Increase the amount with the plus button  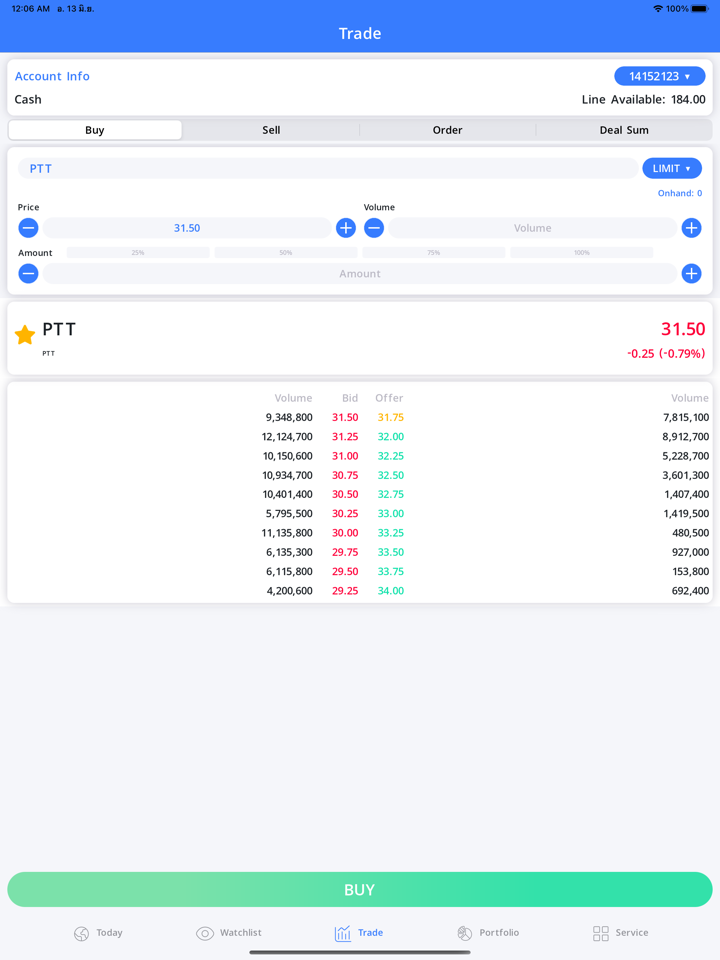point(691,273)
